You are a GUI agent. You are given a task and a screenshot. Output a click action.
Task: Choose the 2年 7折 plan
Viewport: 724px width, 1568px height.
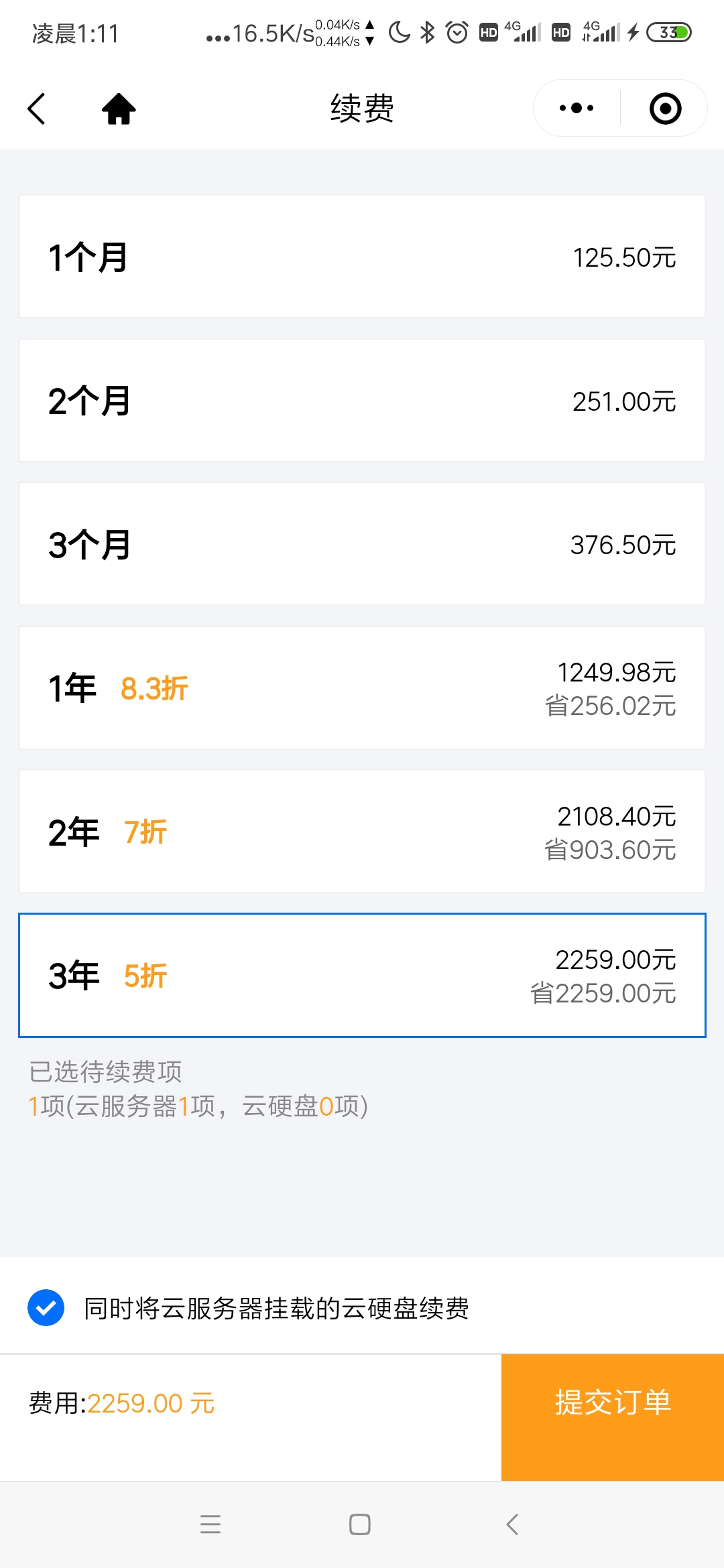(x=362, y=832)
